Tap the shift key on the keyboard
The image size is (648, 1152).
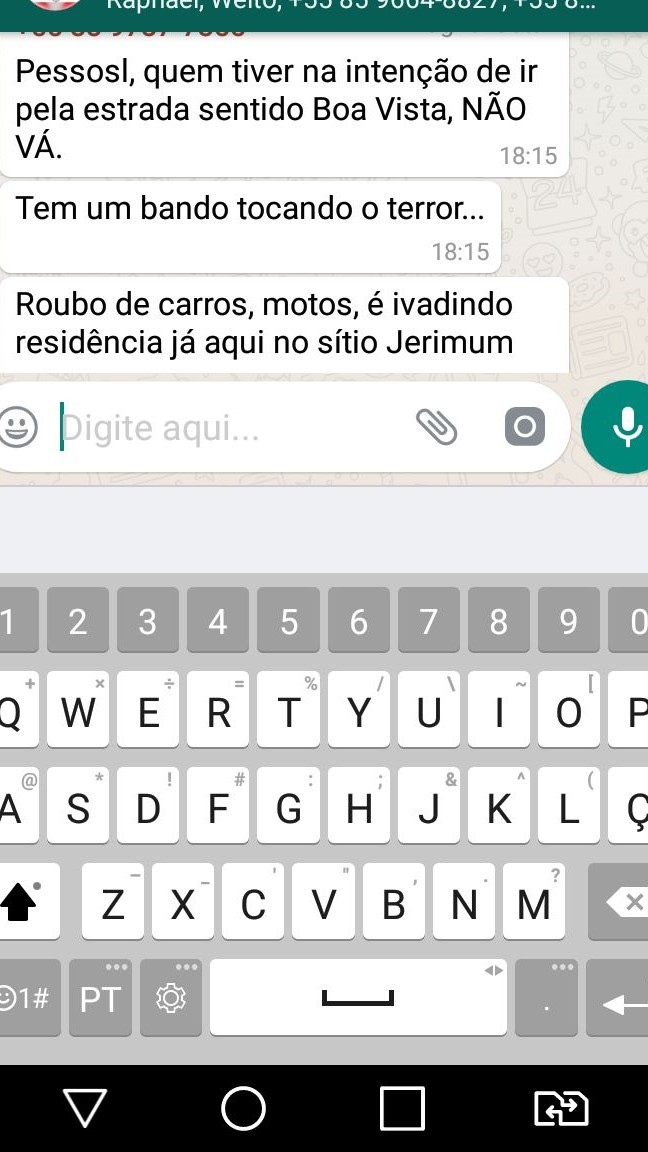pos(26,901)
